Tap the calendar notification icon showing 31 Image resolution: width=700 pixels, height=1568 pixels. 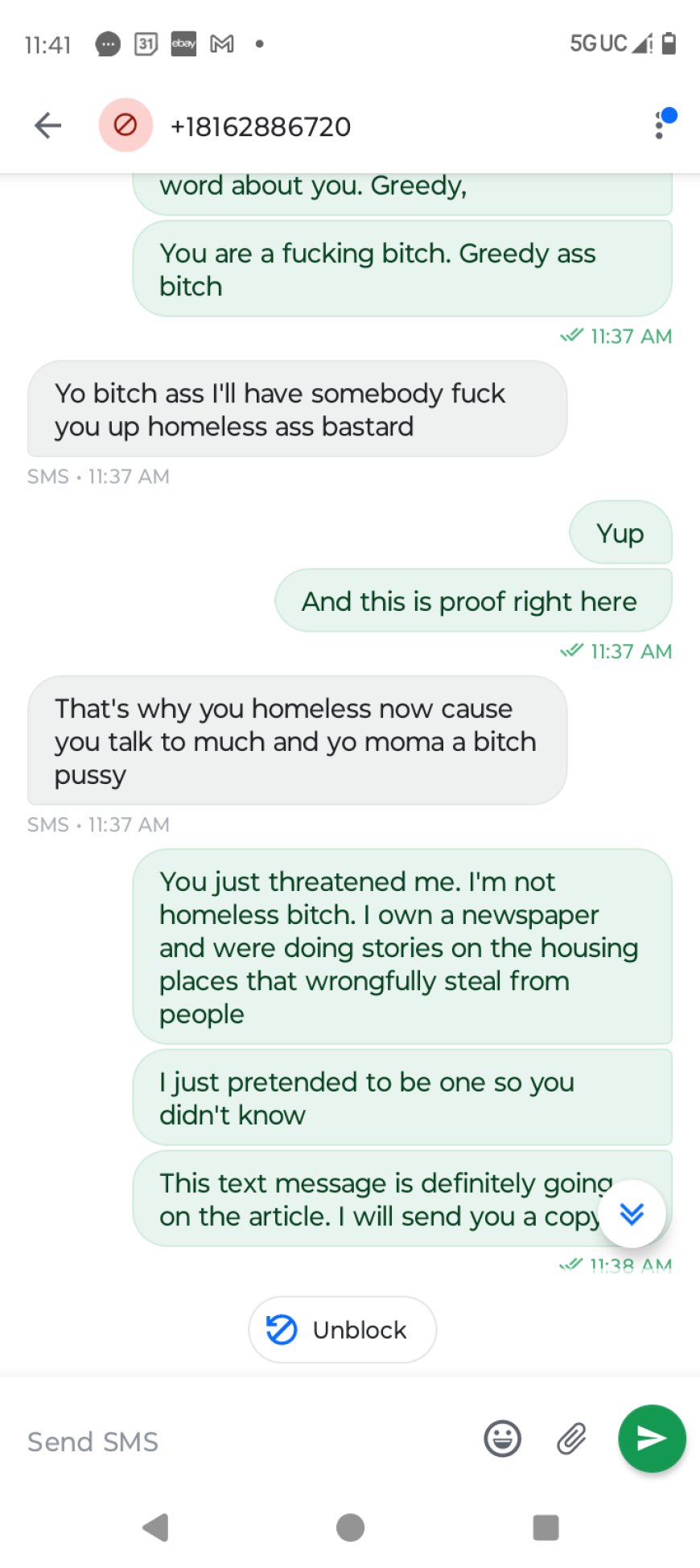tap(146, 45)
